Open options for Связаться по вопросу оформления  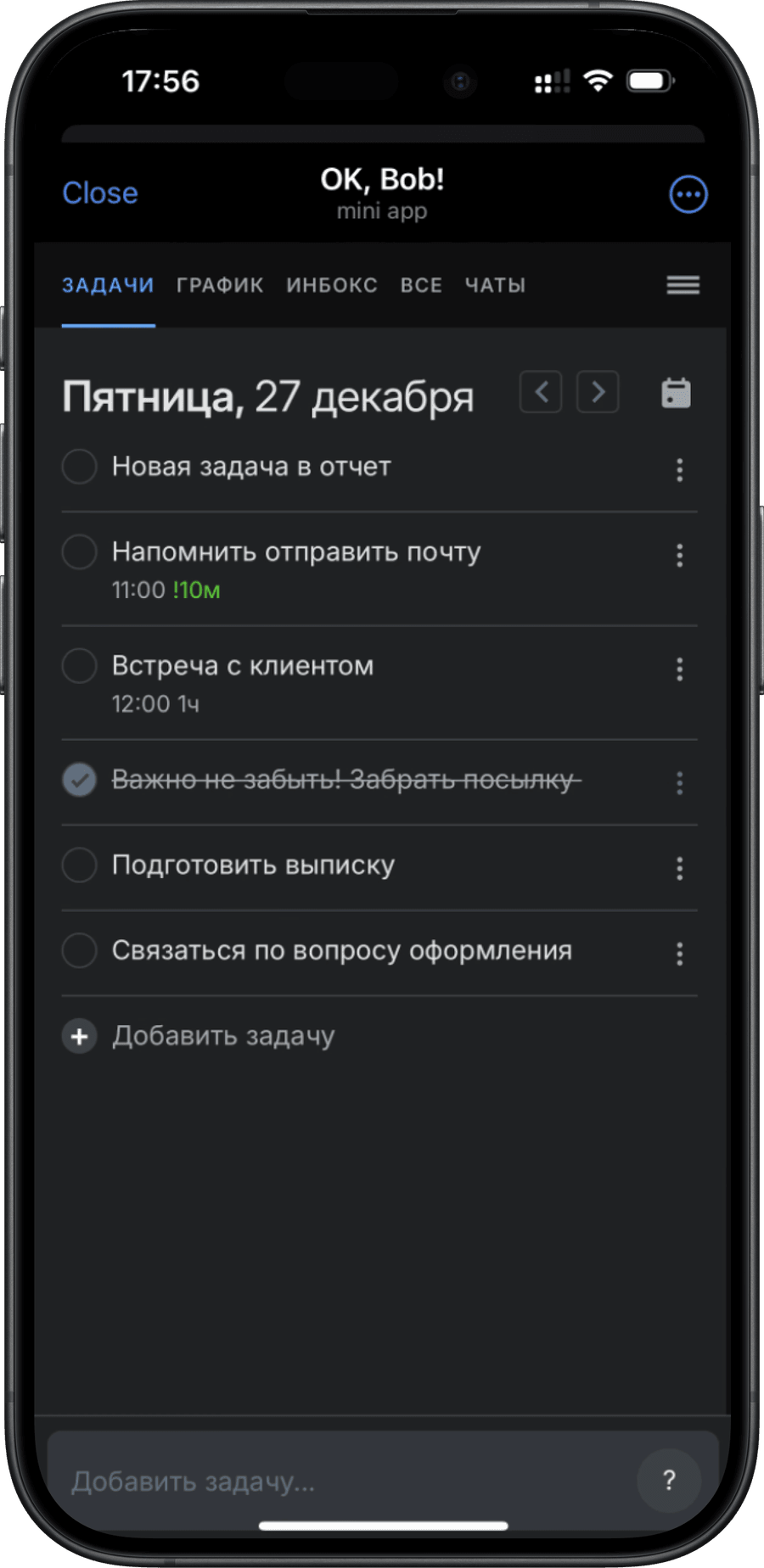coord(679,954)
